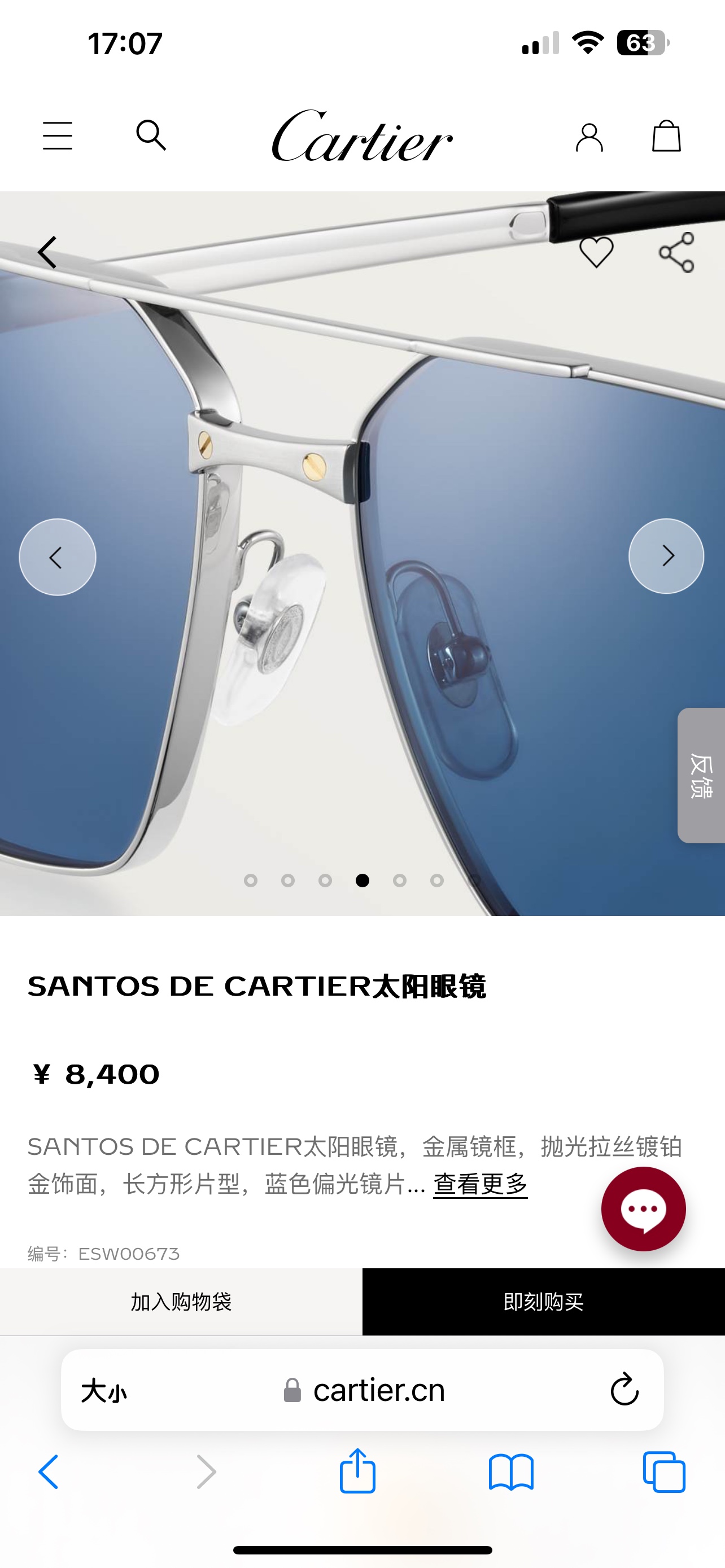Reload the cartier.cn page
The width and height of the screenshot is (725, 1568).
624,1390
